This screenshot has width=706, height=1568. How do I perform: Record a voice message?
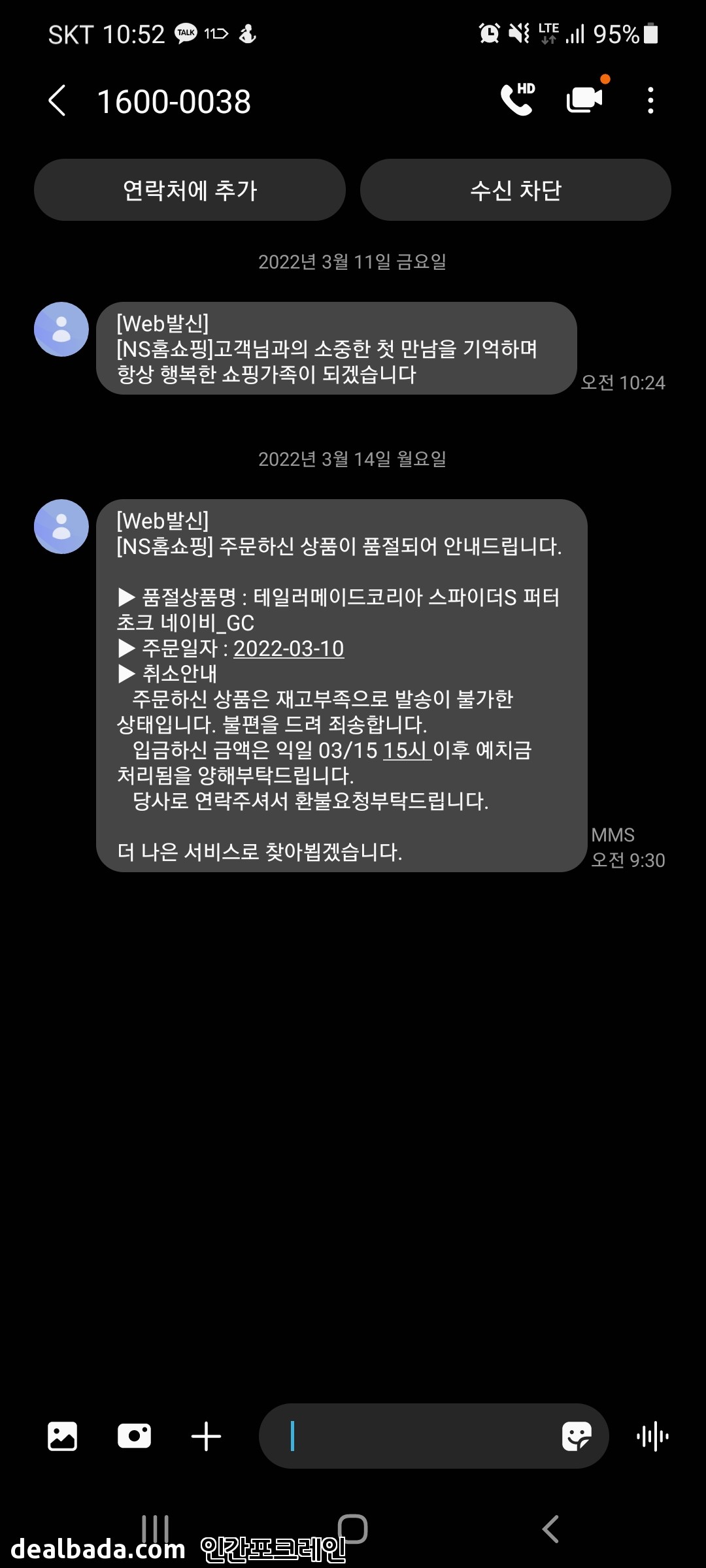click(x=652, y=1436)
